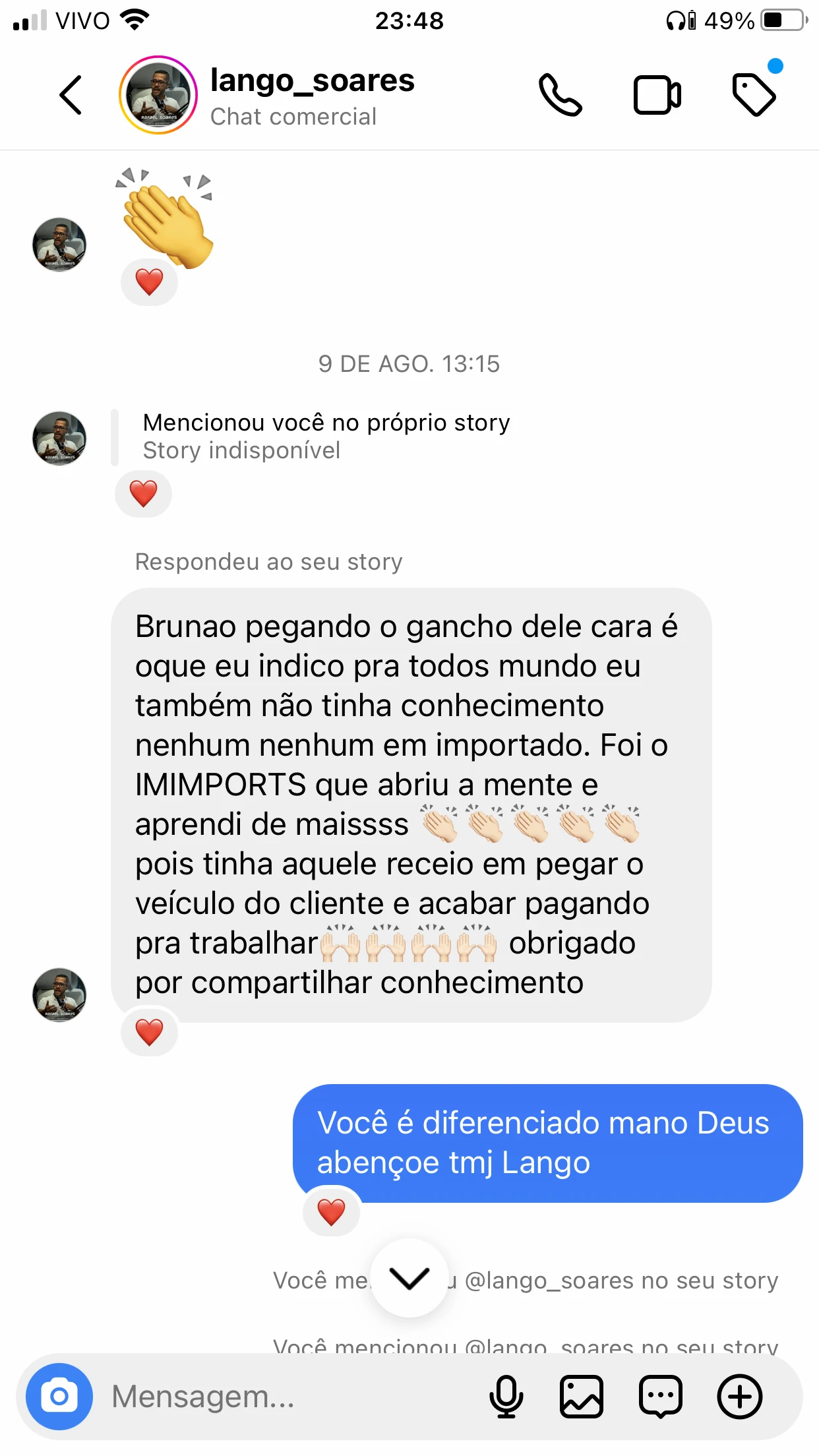View the heart reaction on clapping emoji
The image size is (819, 1456).
click(x=149, y=282)
